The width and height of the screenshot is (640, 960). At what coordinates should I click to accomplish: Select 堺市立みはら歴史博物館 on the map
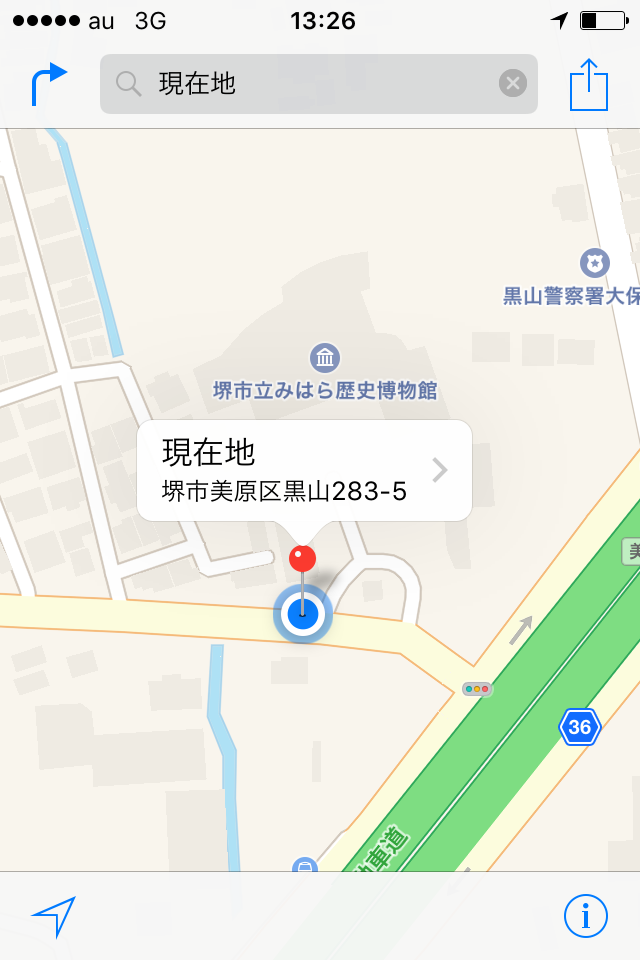pos(324,358)
